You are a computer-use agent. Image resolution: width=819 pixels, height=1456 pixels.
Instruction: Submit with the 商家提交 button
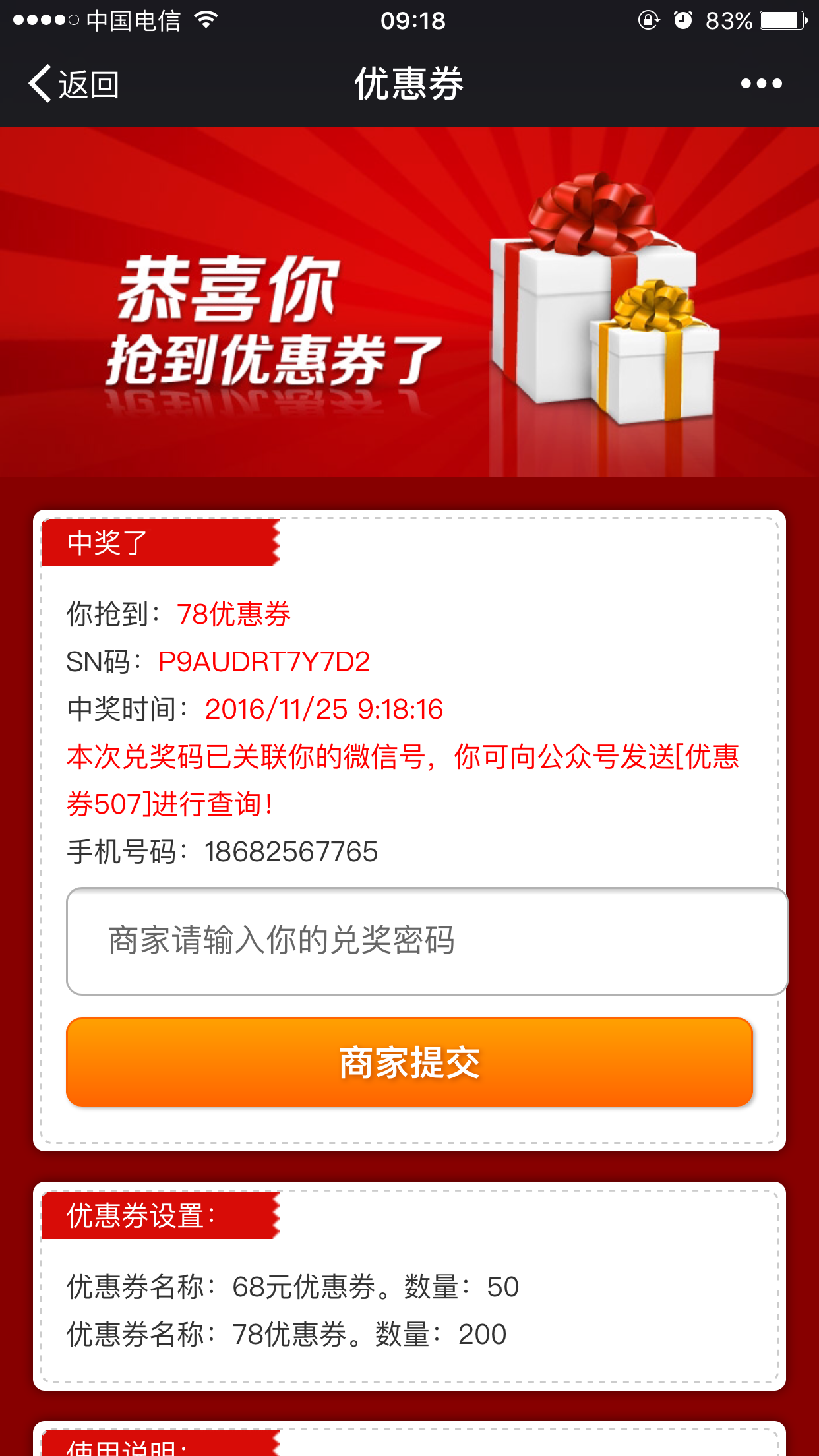409,1062
